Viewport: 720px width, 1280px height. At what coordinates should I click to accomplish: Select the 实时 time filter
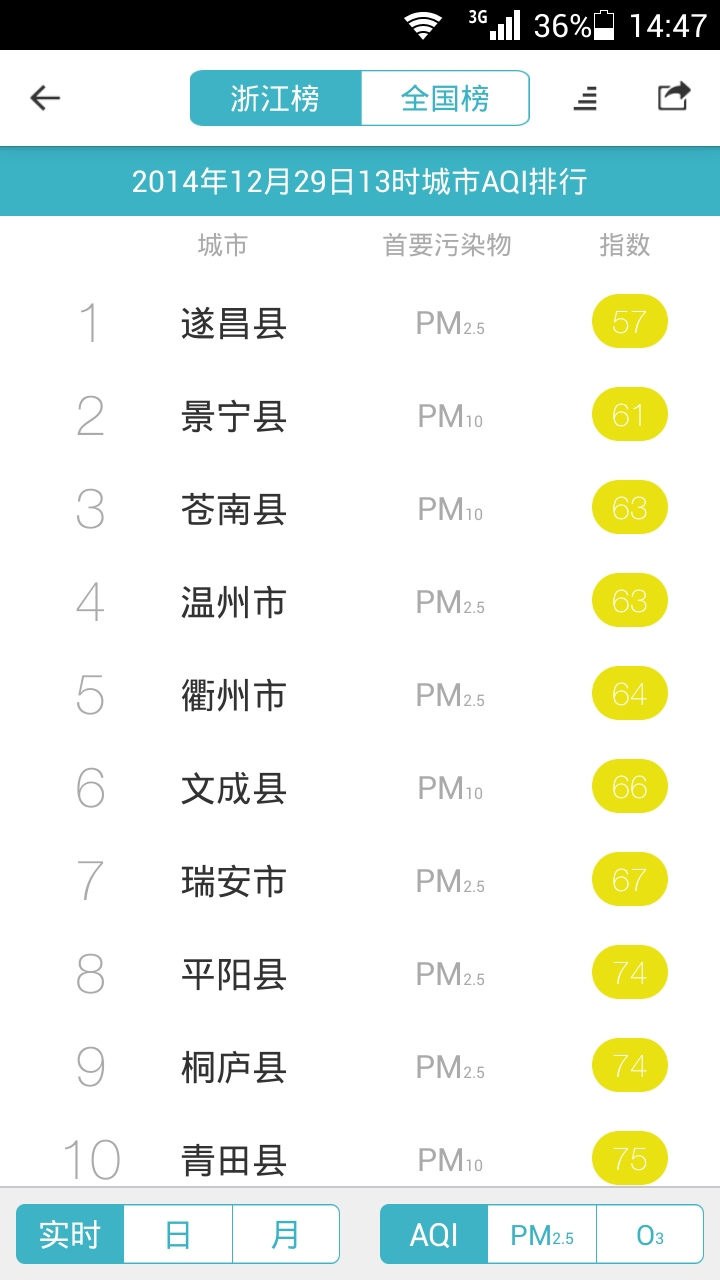[70, 1235]
